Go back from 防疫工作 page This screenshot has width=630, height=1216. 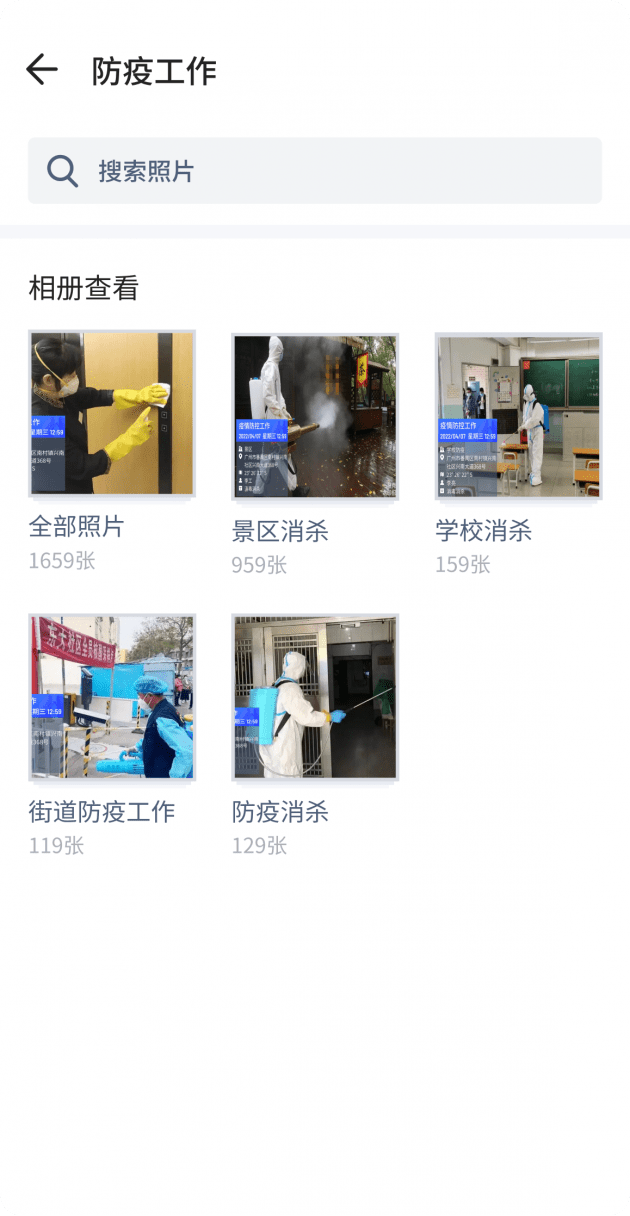(42, 70)
